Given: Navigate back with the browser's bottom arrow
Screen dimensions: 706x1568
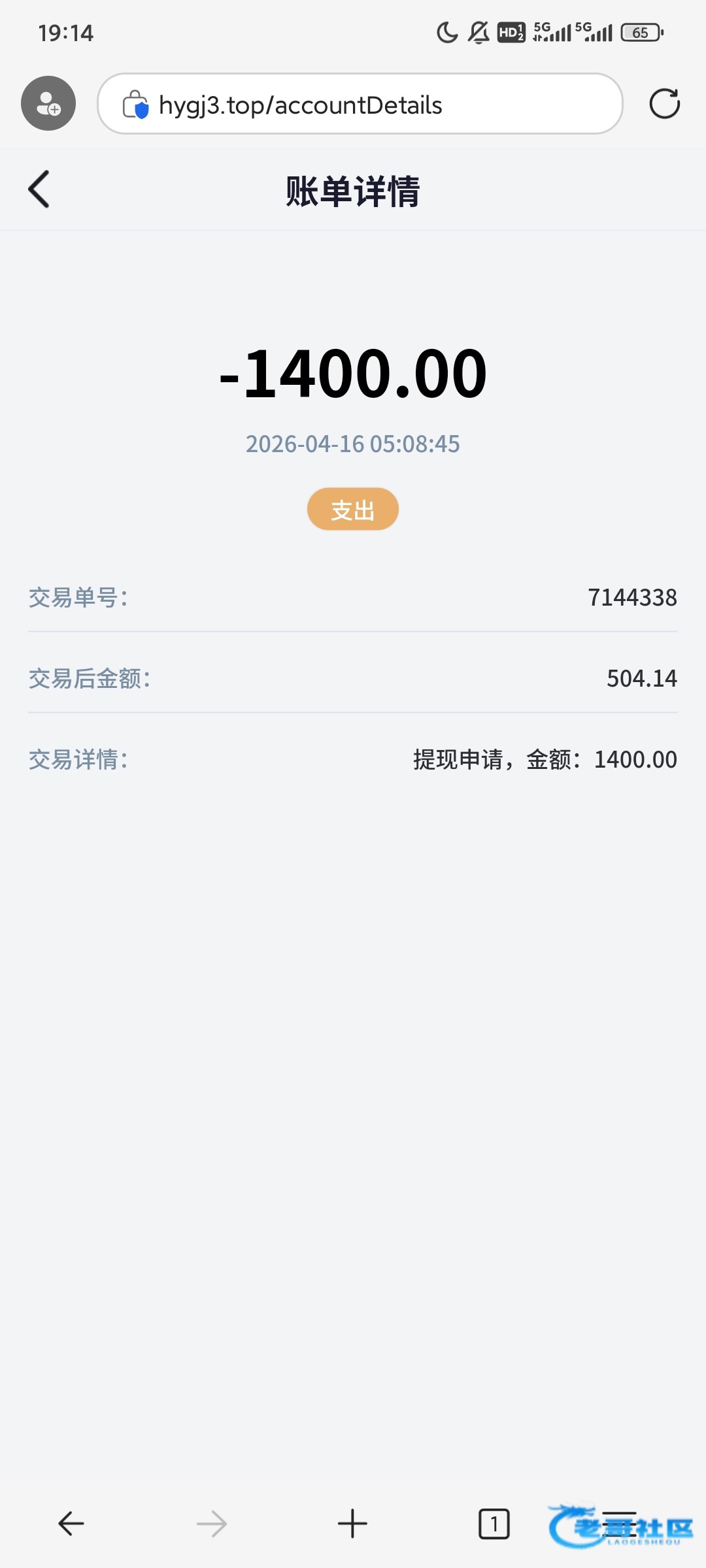Looking at the screenshot, I should [x=71, y=1524].
